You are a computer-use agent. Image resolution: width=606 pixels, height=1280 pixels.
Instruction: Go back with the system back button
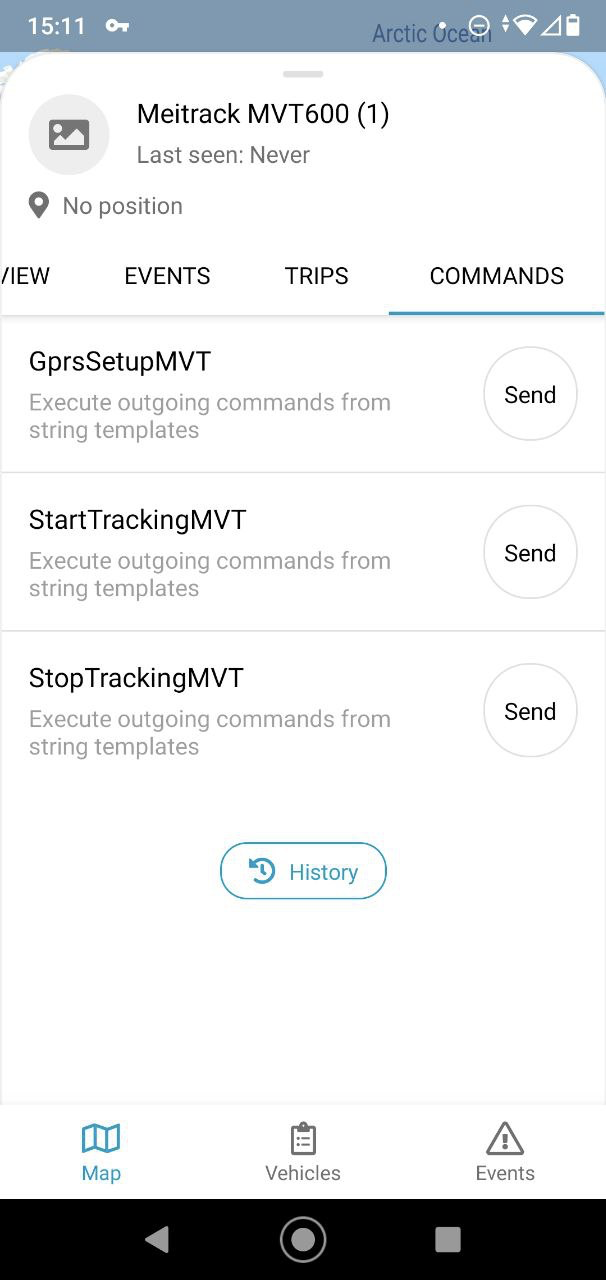click(x=157, y=1240)
